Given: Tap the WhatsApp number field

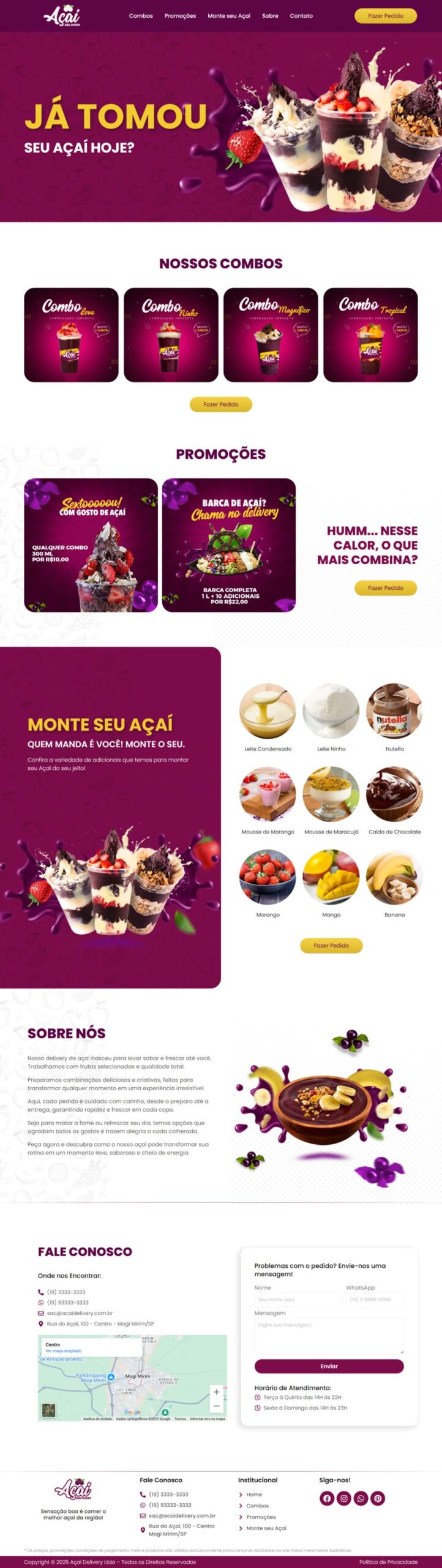Looking at the screenshot, I should pyautogui.click(x=375, y=1299).
